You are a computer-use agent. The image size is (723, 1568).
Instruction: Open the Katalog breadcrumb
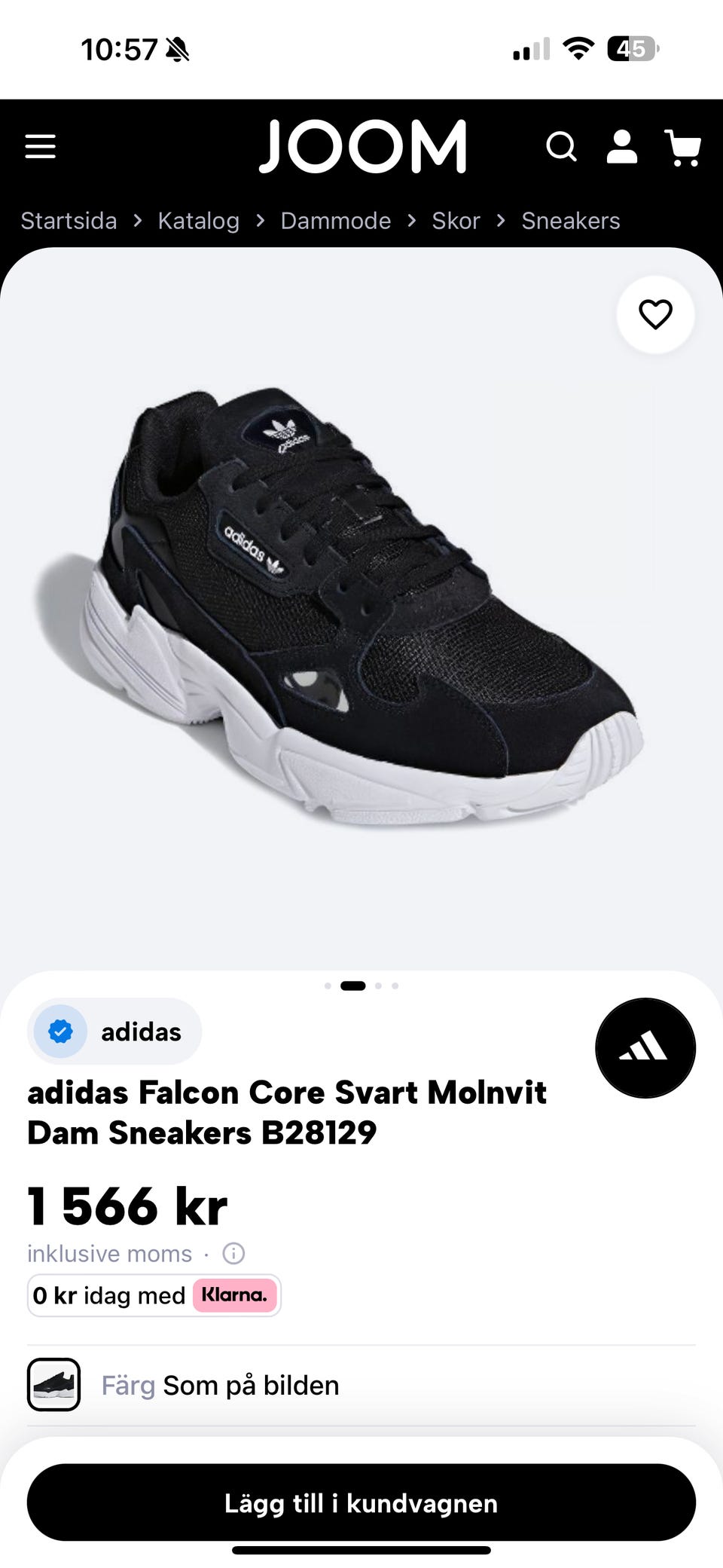[x=198, y=221]
